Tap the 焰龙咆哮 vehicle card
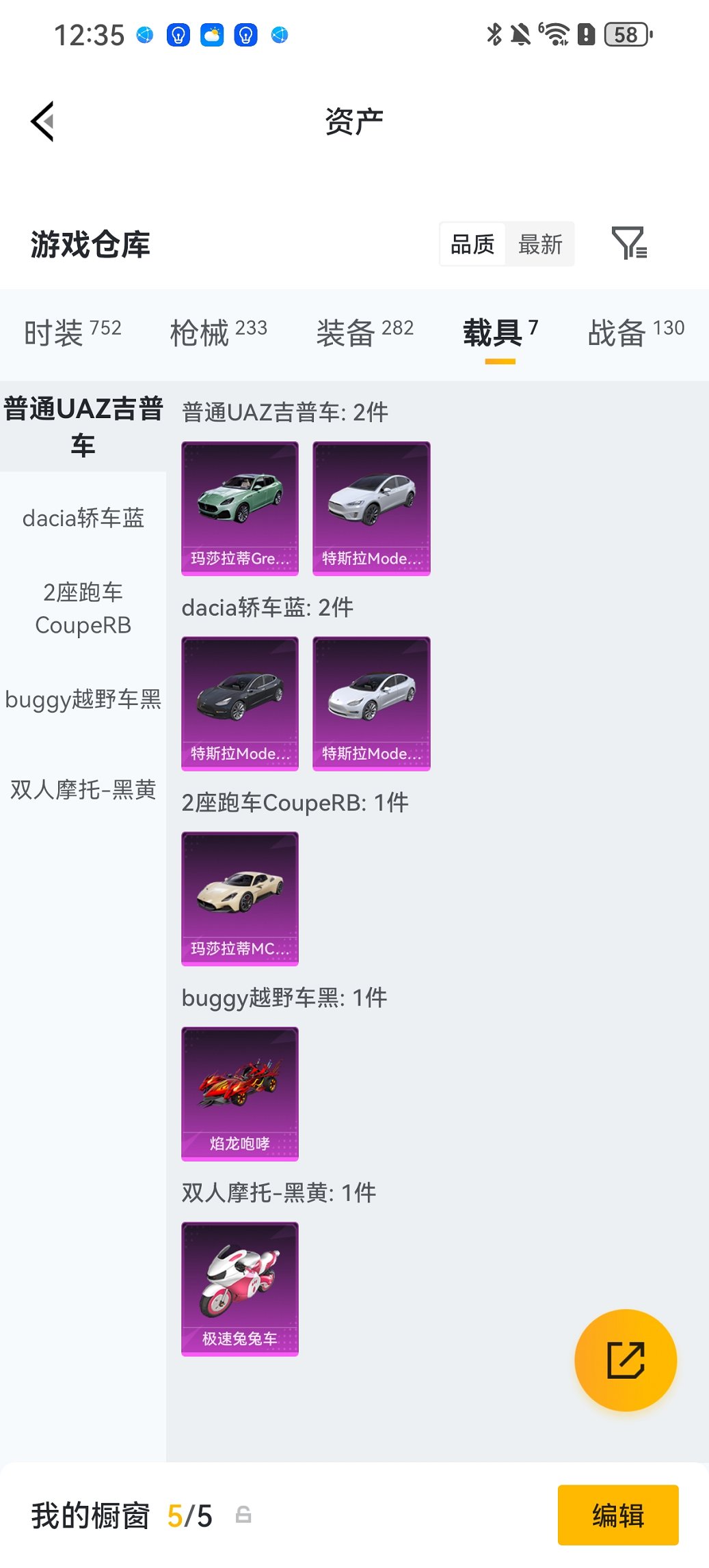 point(239,1092)
